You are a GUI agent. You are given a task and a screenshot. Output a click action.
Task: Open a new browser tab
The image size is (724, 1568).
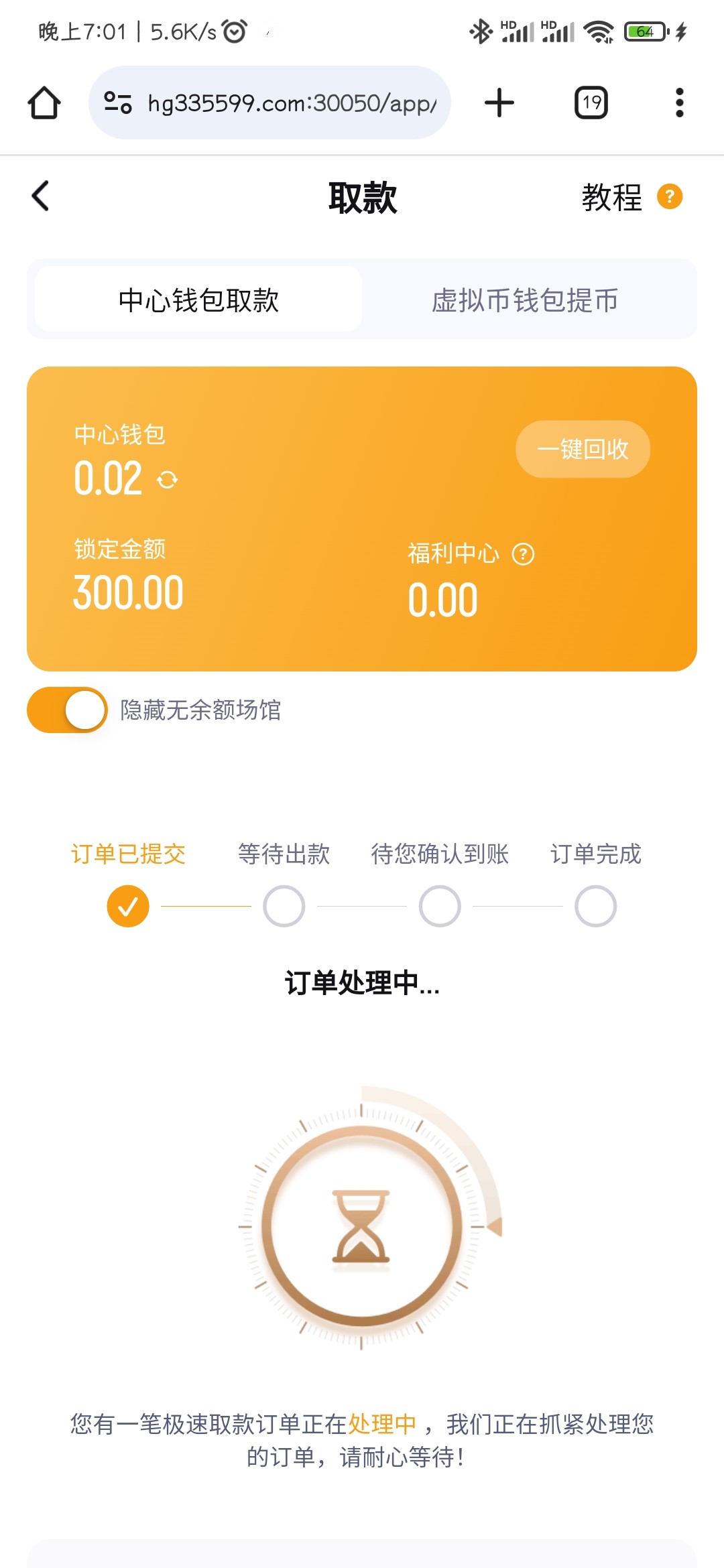(x=499, y=103)
